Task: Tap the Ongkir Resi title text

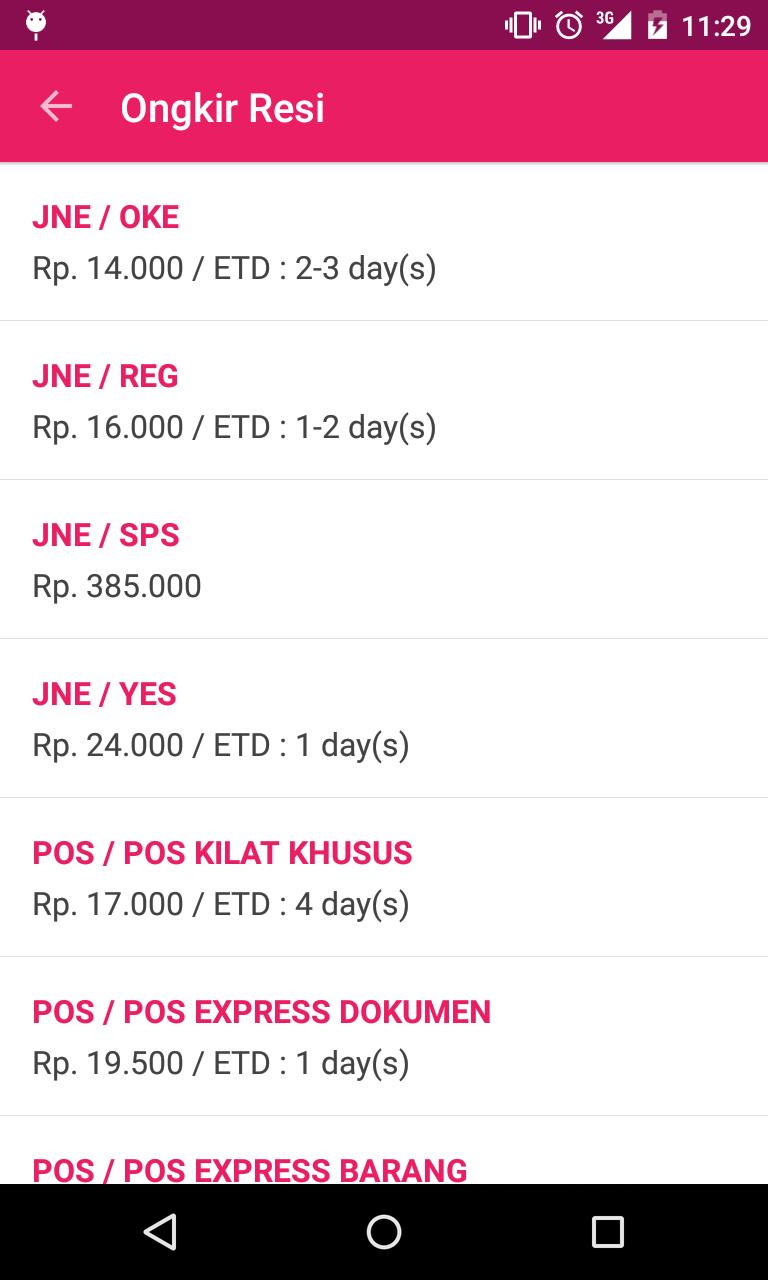Action: tap(222, 106)
